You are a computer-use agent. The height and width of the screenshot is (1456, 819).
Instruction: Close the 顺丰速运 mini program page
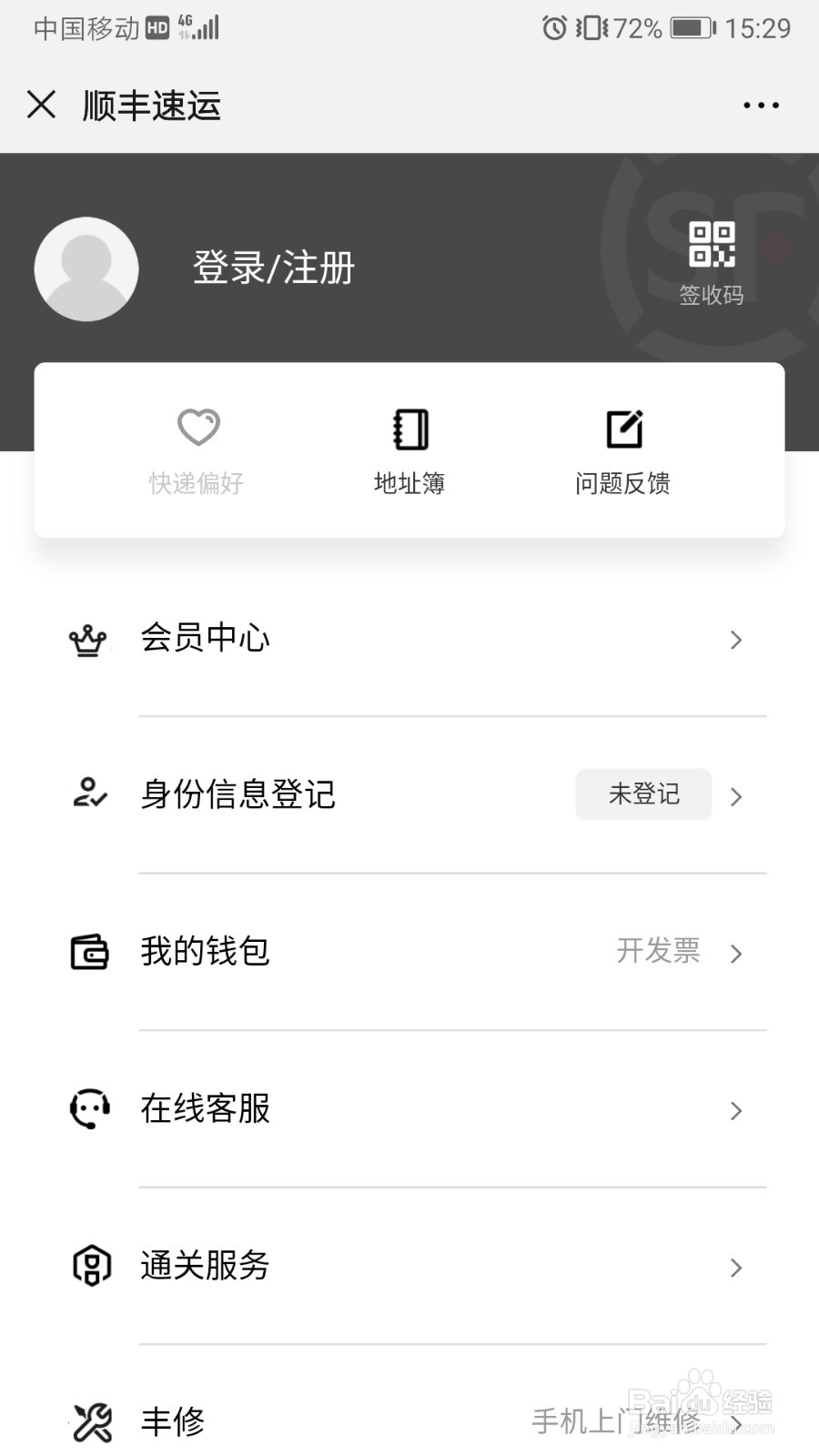(41, 105)
